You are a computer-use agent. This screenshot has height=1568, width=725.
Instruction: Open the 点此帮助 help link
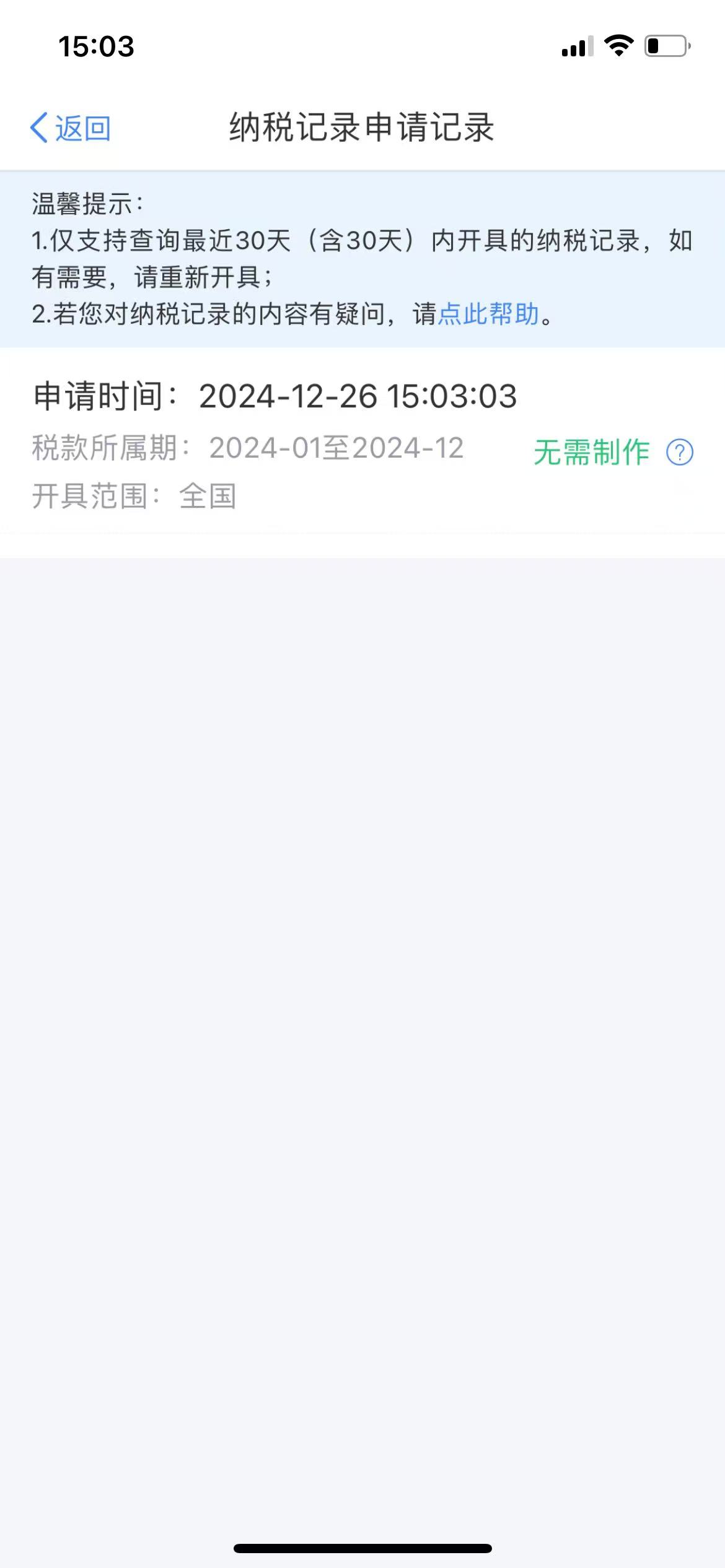point(488,314)
